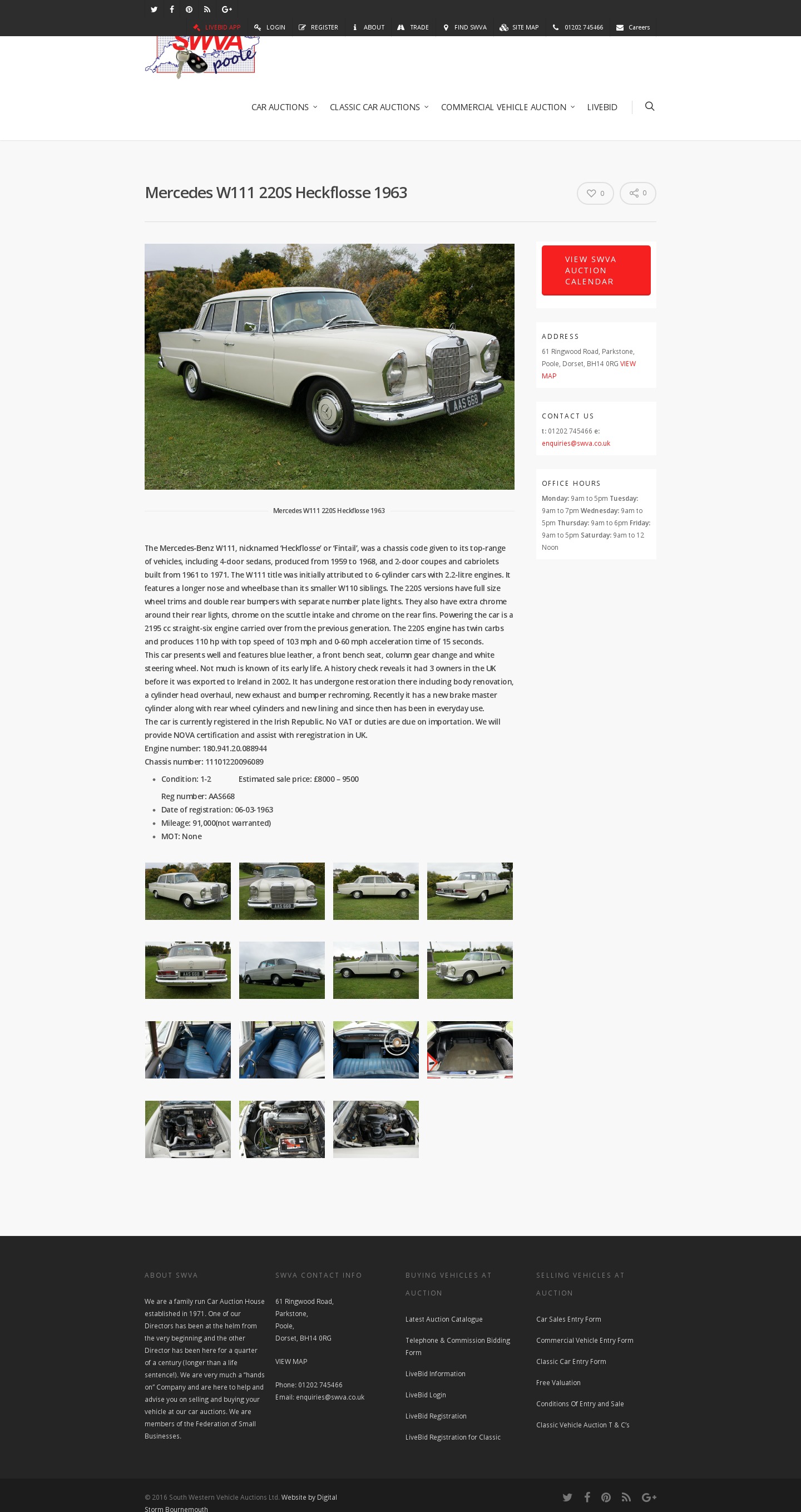Open the front-view car thumbnail with AAS 668 plate
Image resolution: width=801 pixels, height=1512 pixels.
coord(281,890)
